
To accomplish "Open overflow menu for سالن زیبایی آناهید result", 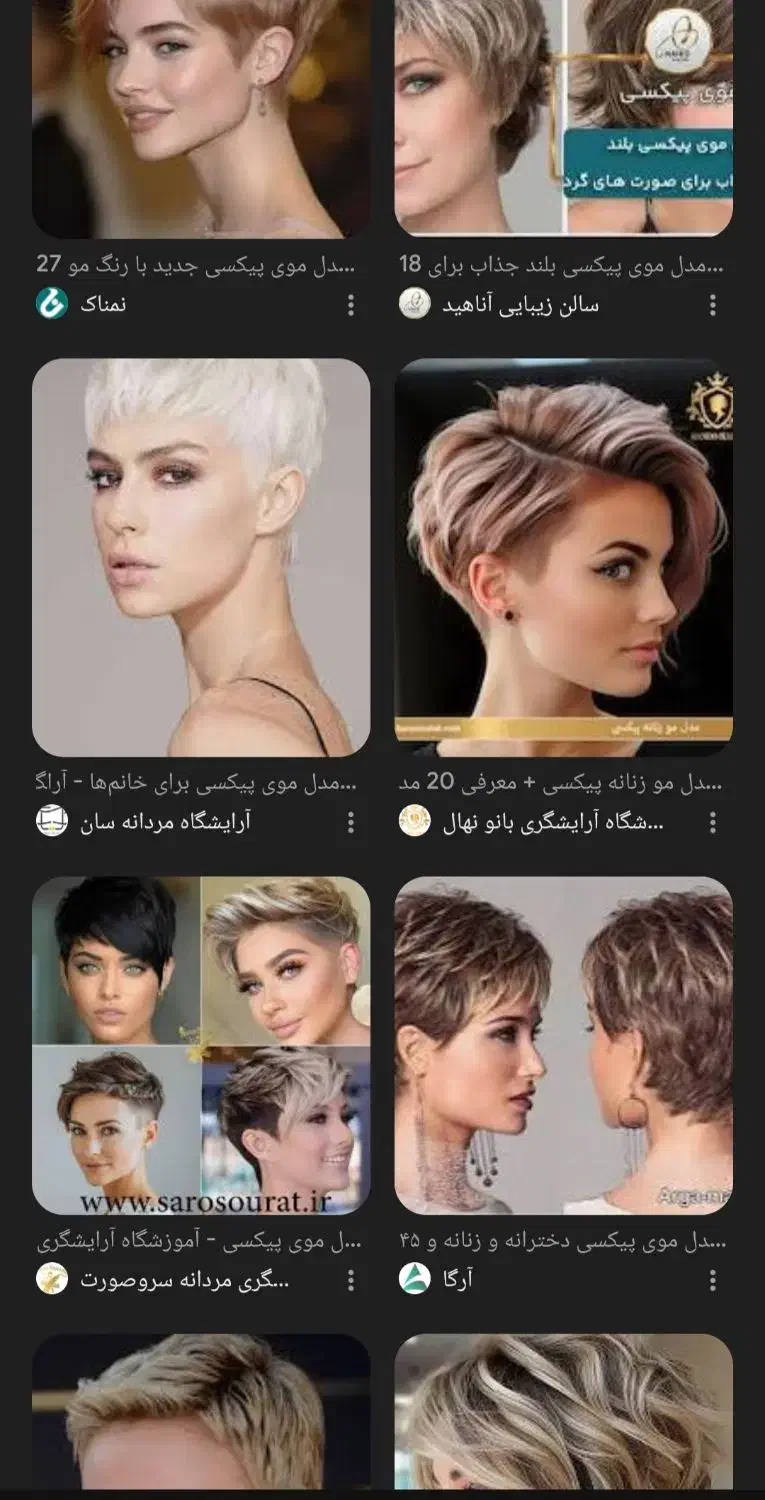I will tap(713, 305).
